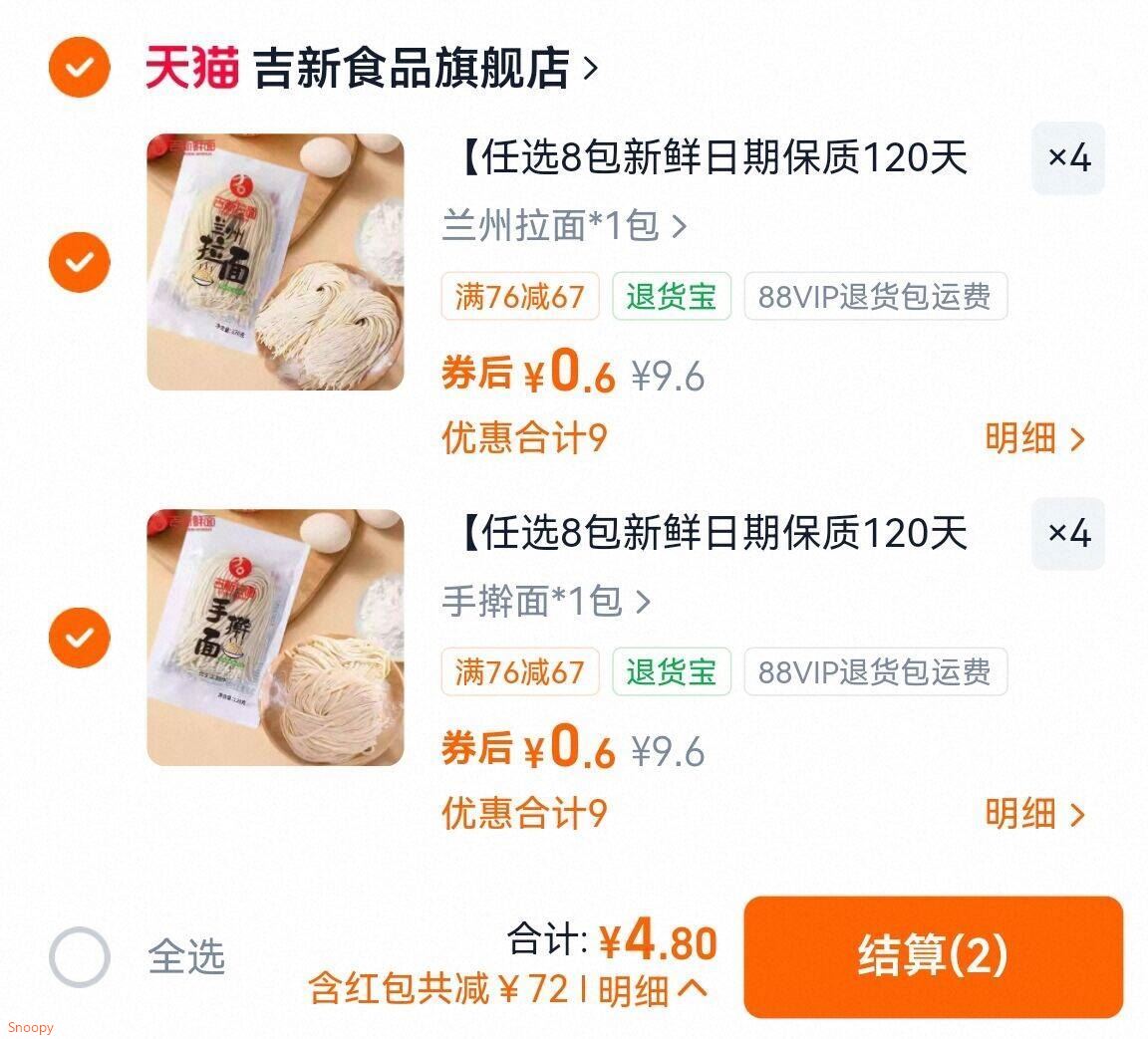
Task: Tap the 满76减67 promotion tag on 兰州拉面
Action: (x=520, y=296)
